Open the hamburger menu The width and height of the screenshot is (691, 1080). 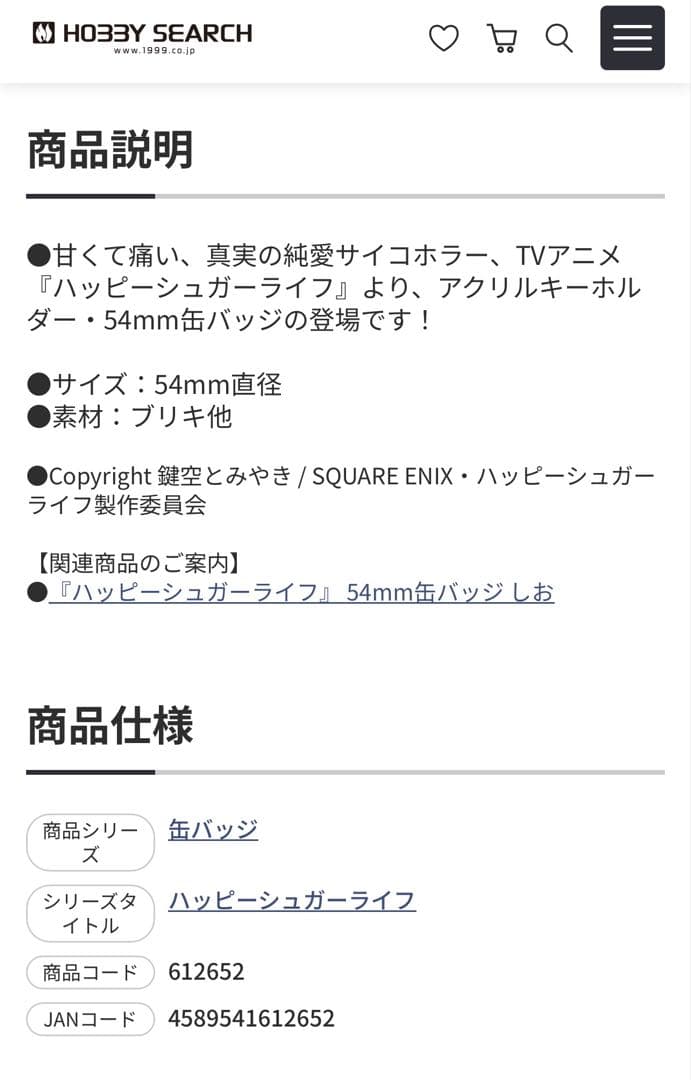coord(632,38)
